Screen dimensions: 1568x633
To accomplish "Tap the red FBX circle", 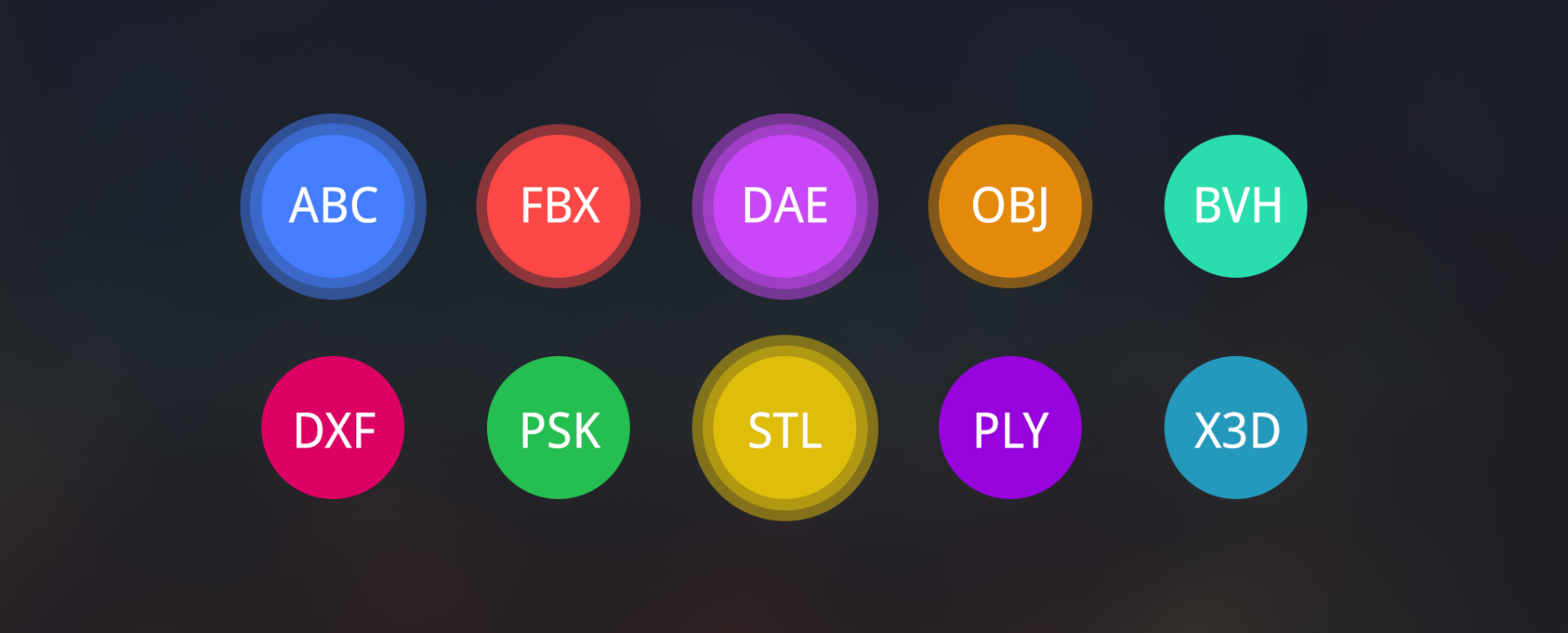I will (x=558, y=206).
